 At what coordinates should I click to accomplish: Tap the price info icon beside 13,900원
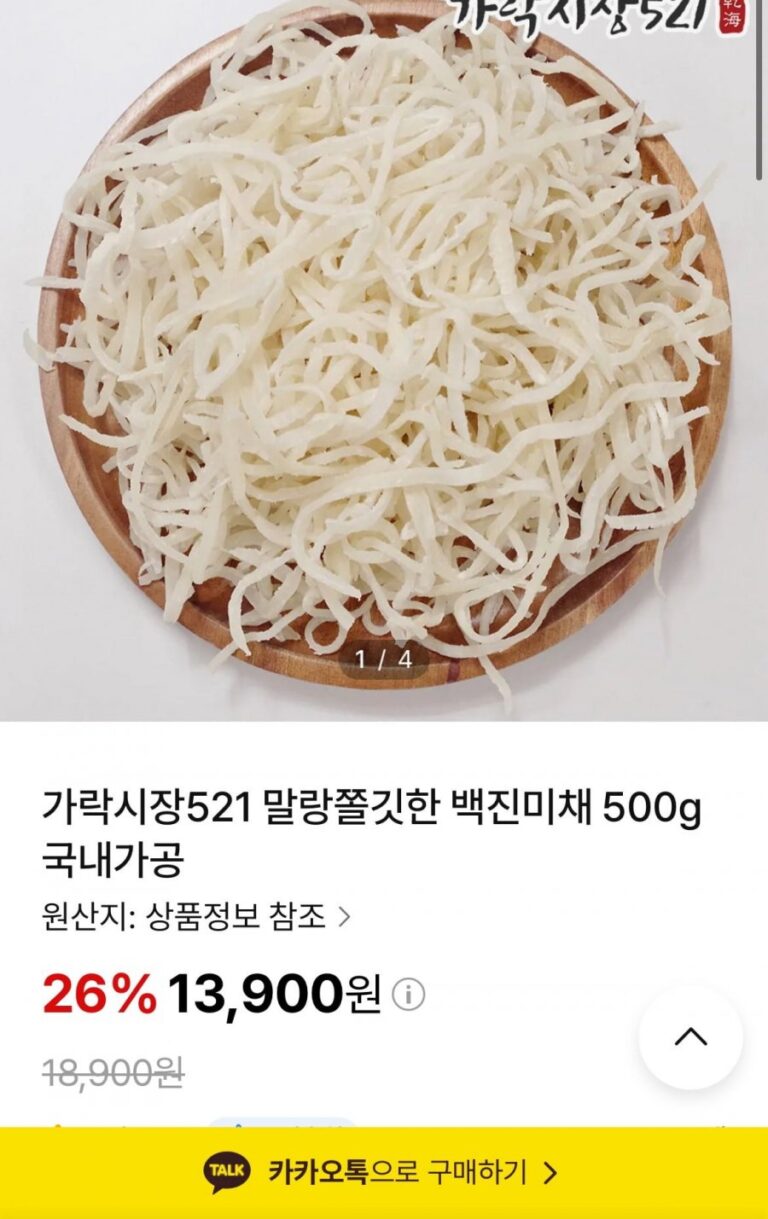(x=408, y=994)
